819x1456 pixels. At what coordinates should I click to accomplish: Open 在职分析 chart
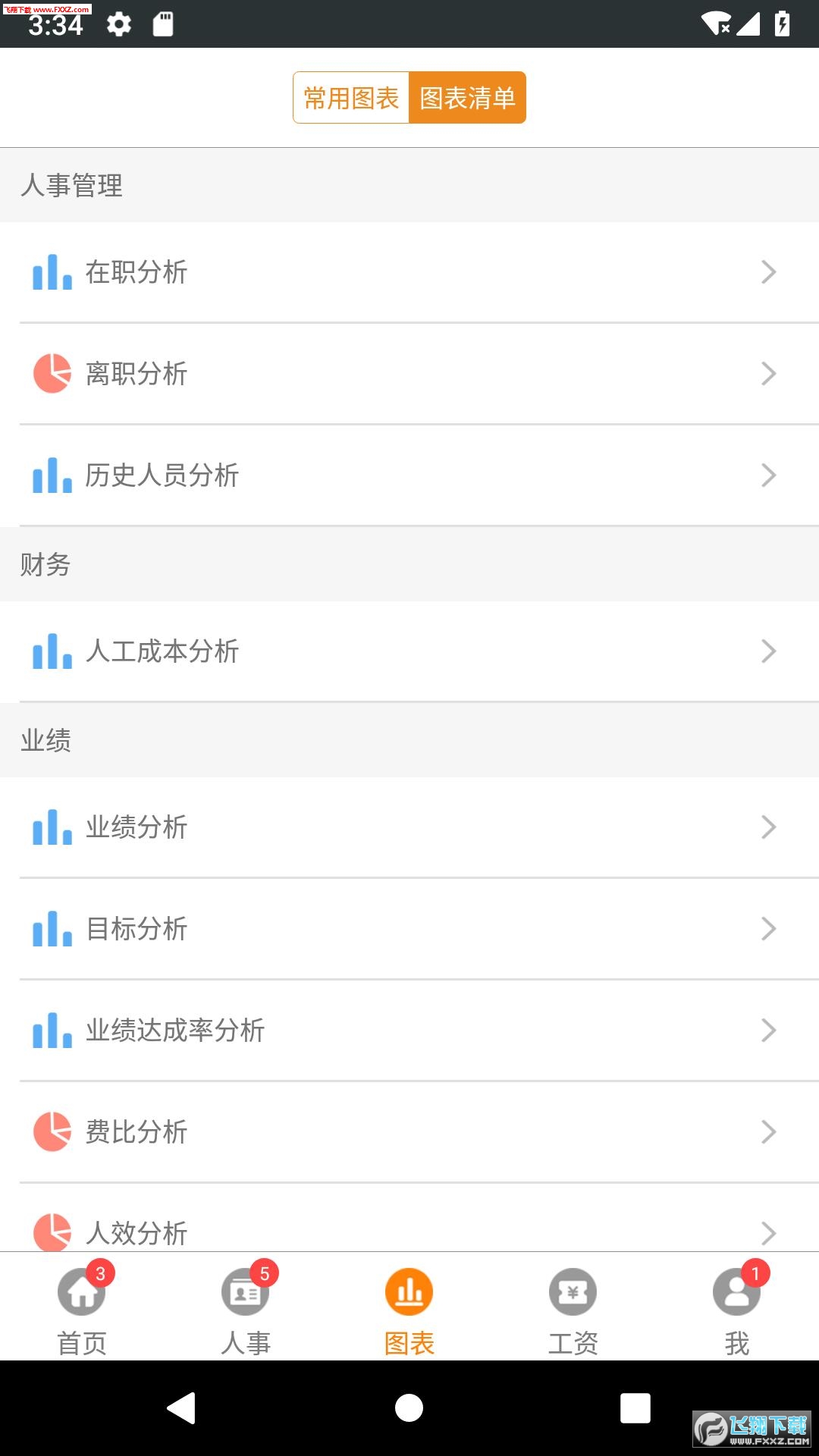(x=409, y=272)
